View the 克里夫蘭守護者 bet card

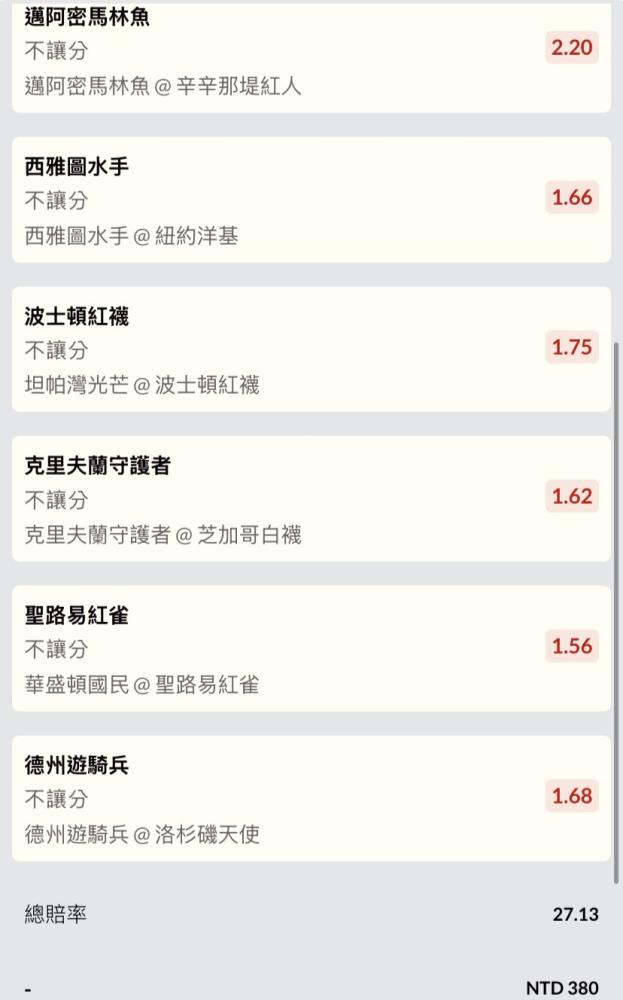[x=310, y=498]
